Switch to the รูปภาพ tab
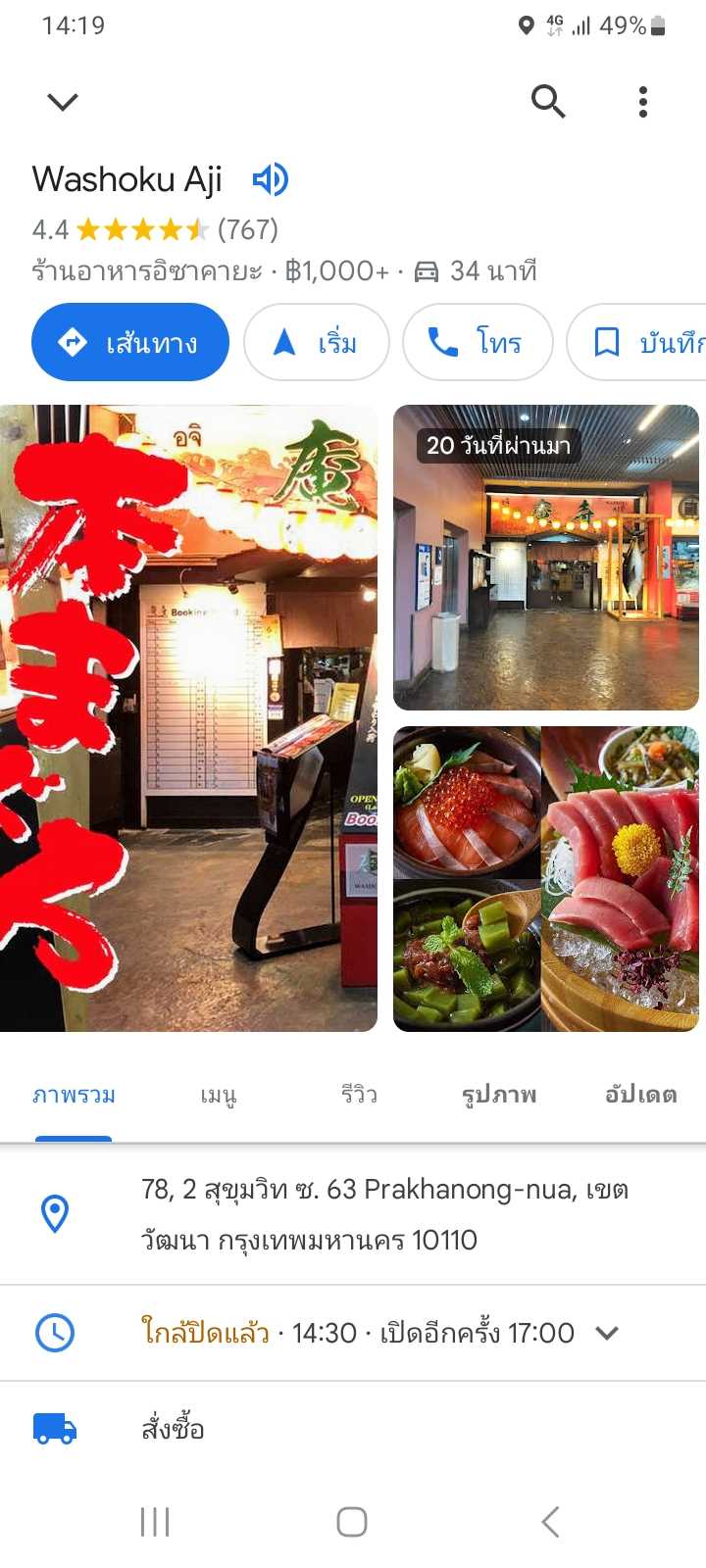This screenshot has height=1568, width=706. tap(499, 1095)
